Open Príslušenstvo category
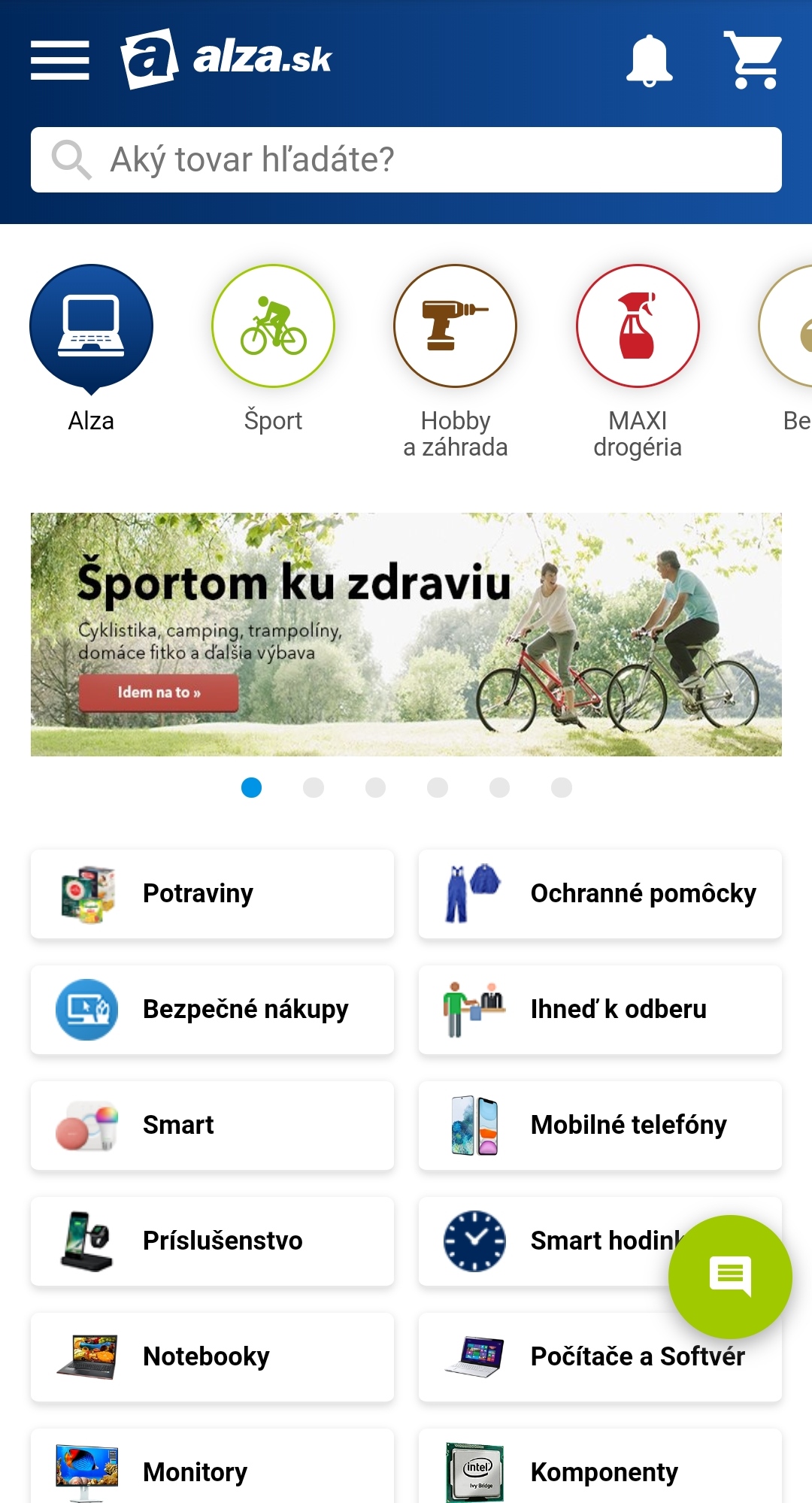The image size is (812, 1503). 212,1241
